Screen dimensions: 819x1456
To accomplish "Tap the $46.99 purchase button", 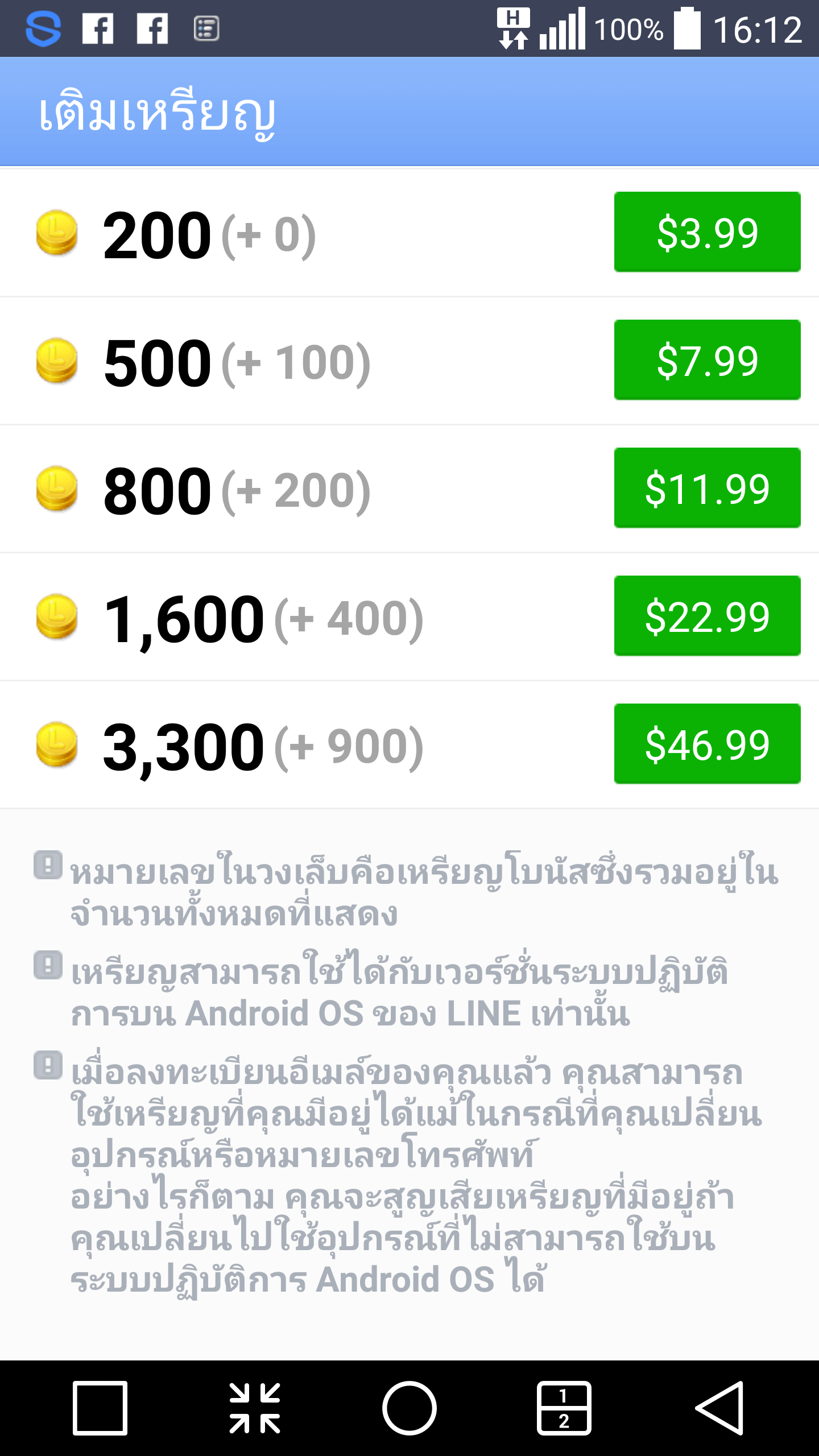I will [x=707, y=744].
